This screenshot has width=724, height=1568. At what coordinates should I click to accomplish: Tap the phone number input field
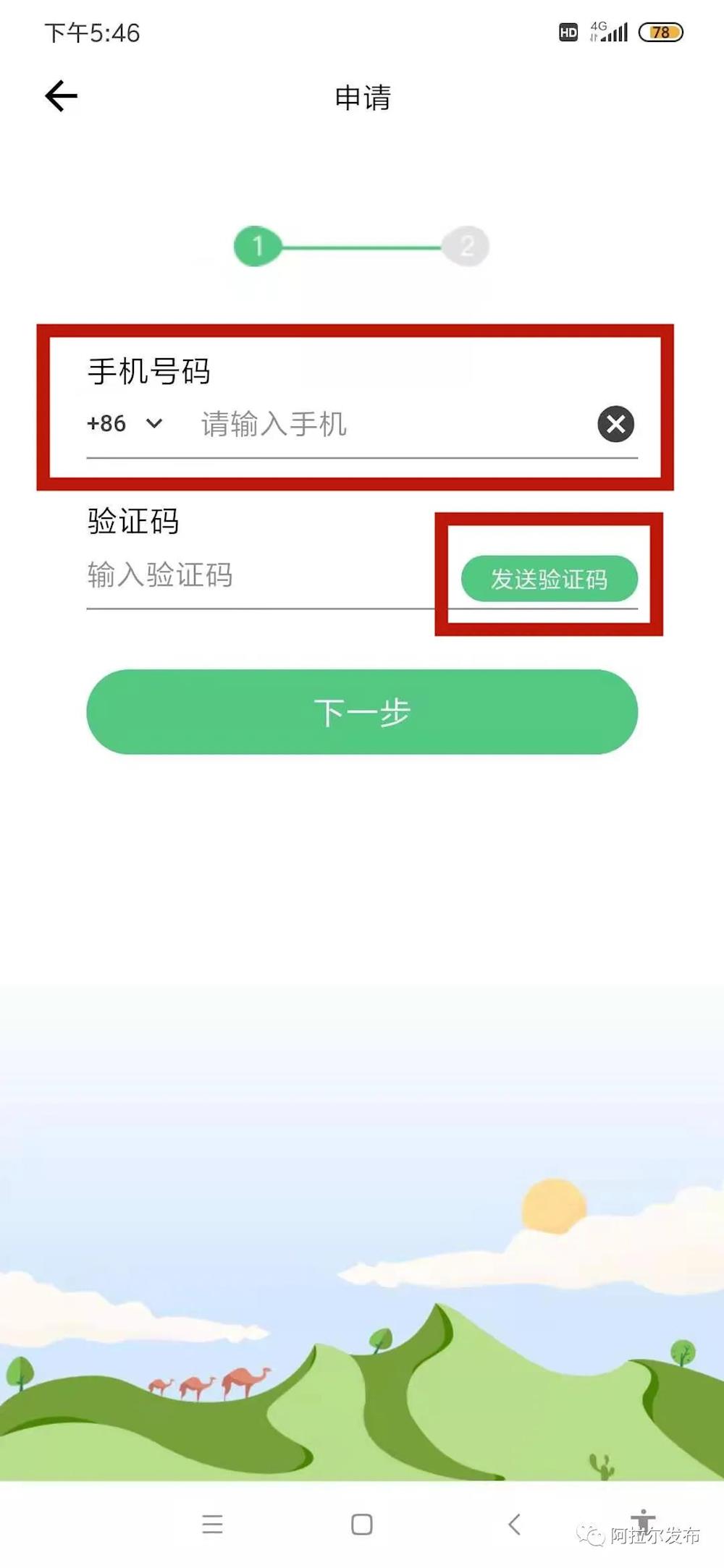click(391, 424)
